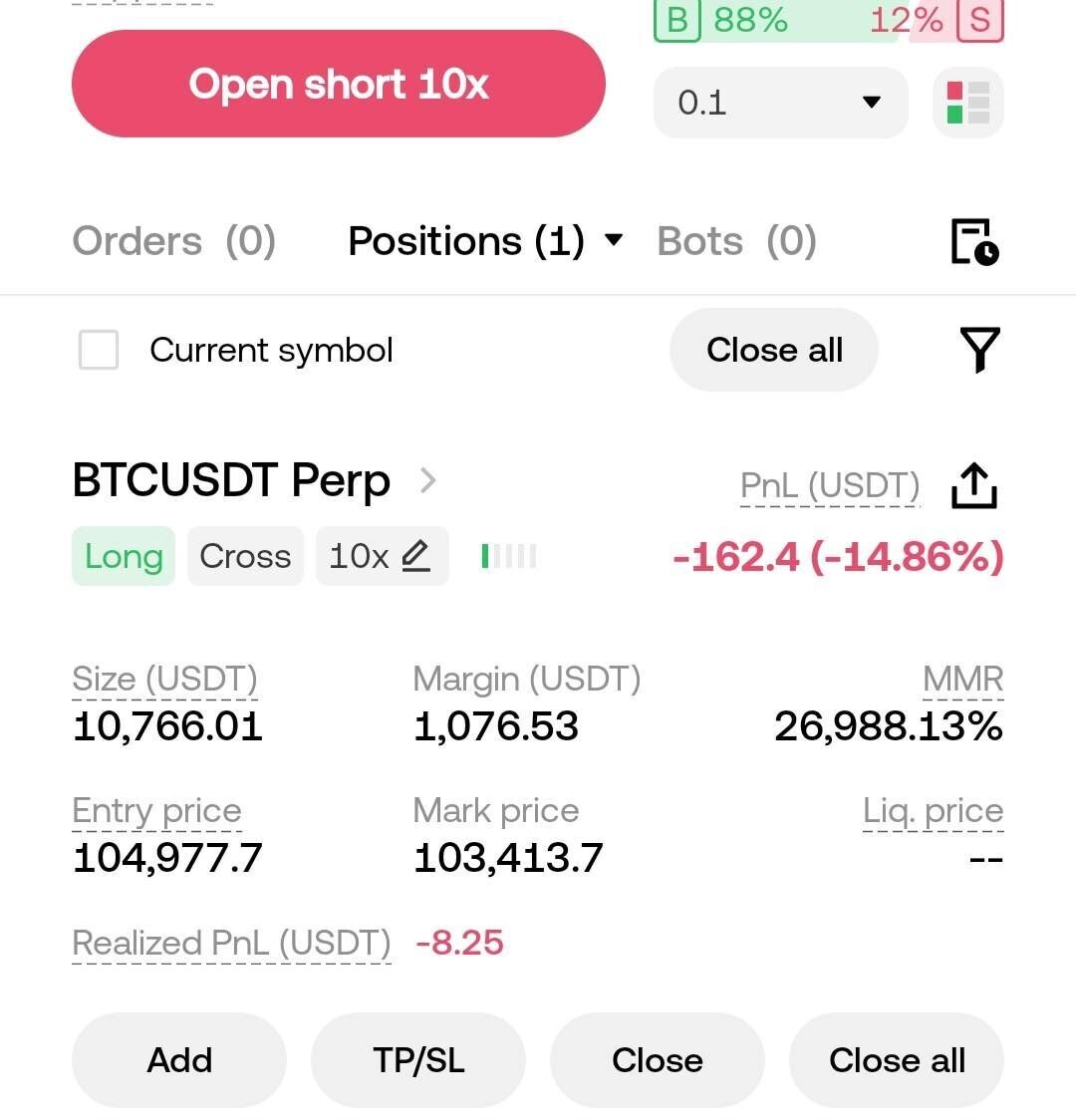Set TP/SL for the position
This screenshot has width=1076, height=1120.
(418, 1060)
